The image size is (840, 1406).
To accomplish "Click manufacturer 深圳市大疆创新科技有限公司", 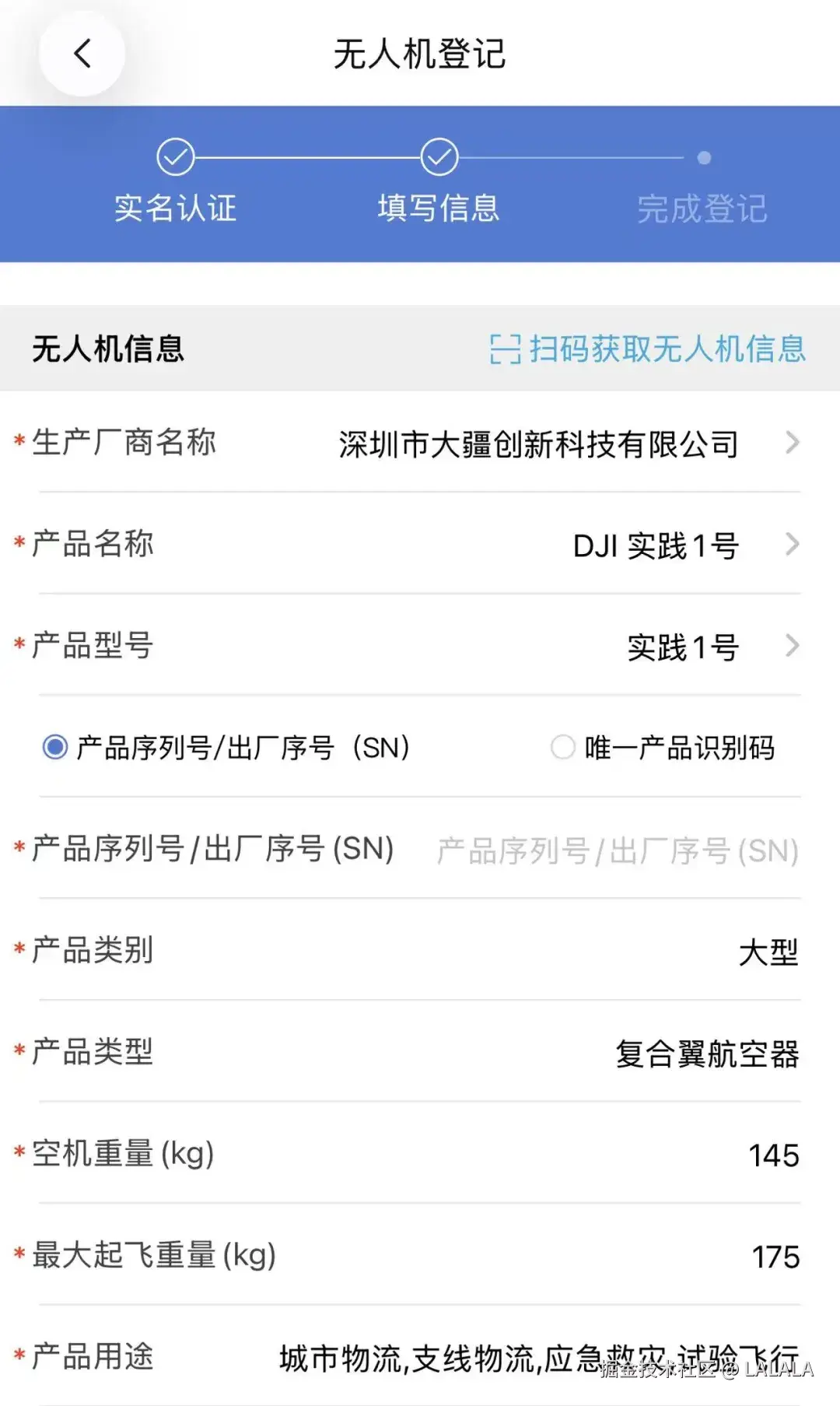I will tap(539, 443).
